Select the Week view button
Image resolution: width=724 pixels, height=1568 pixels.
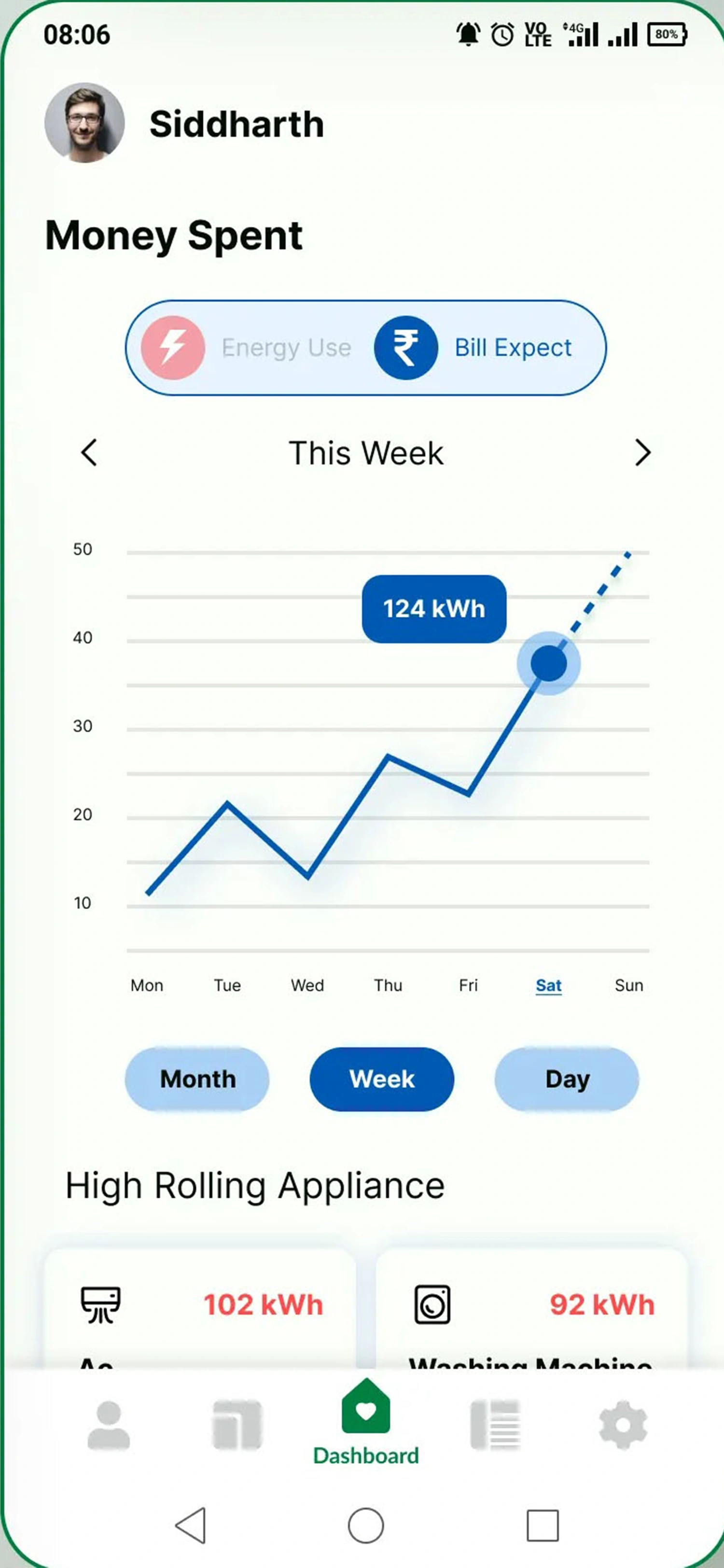coord(381,1079)
